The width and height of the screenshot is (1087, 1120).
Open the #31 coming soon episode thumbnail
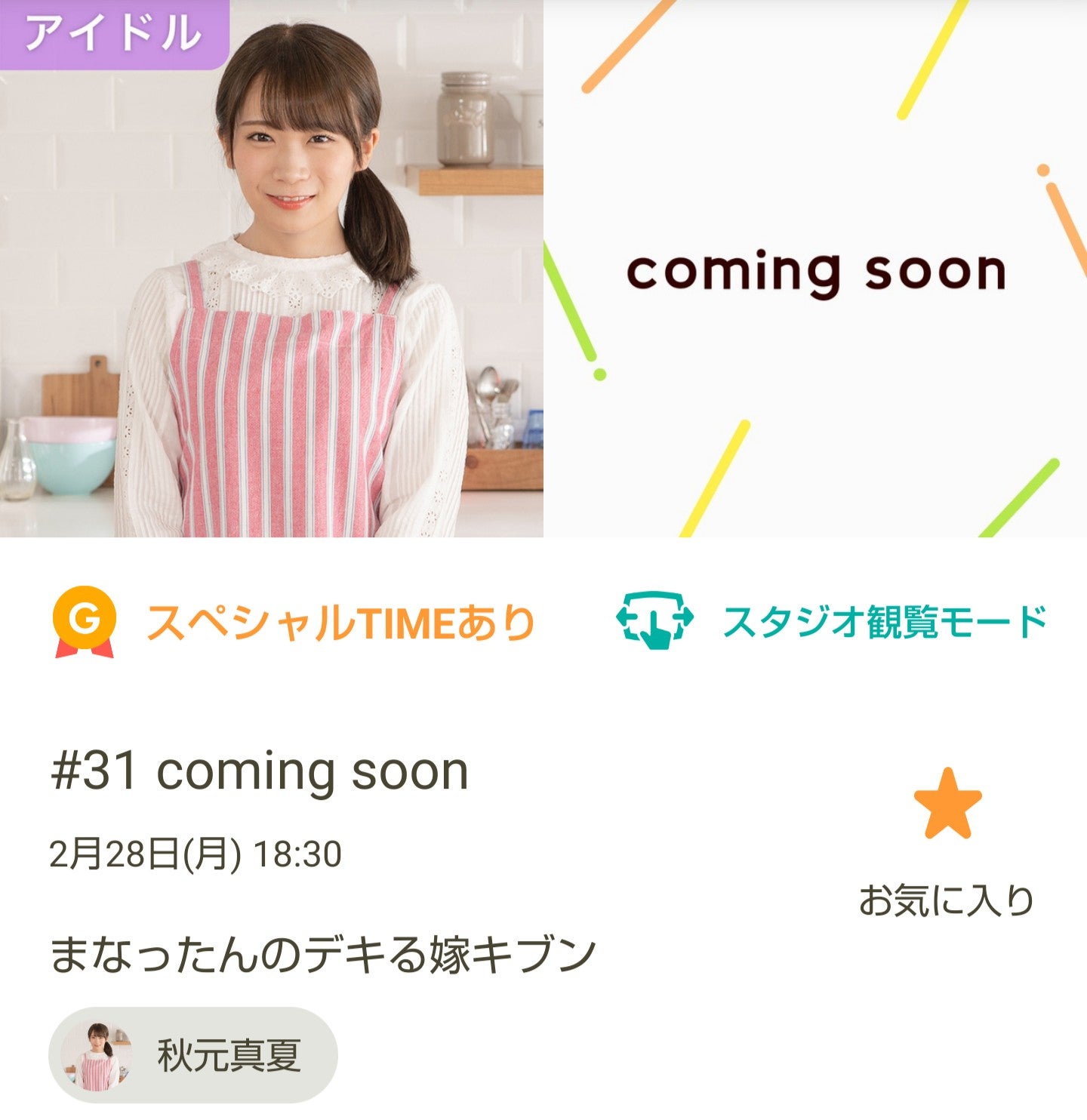815,269
